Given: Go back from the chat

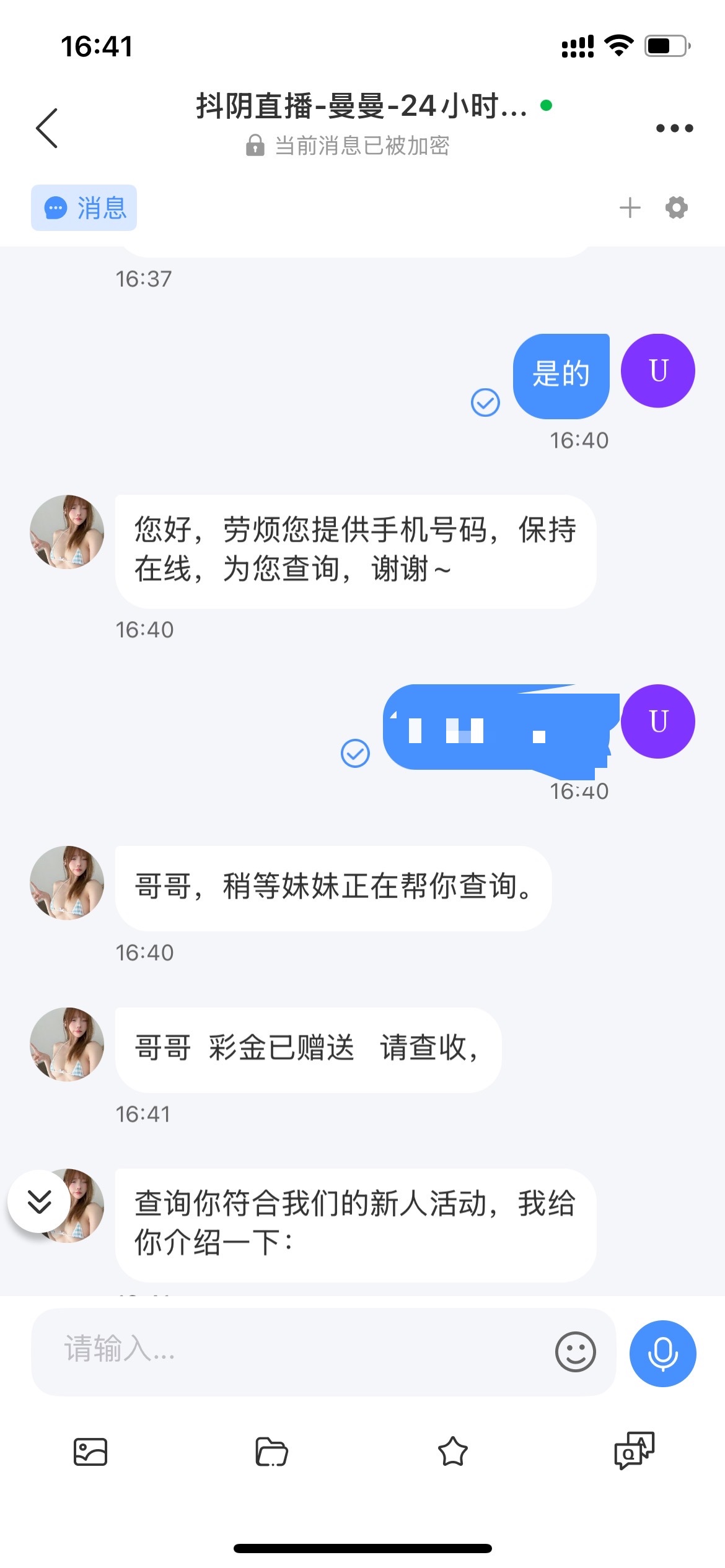Looking at the screenshot, I should tap(47, 128).
